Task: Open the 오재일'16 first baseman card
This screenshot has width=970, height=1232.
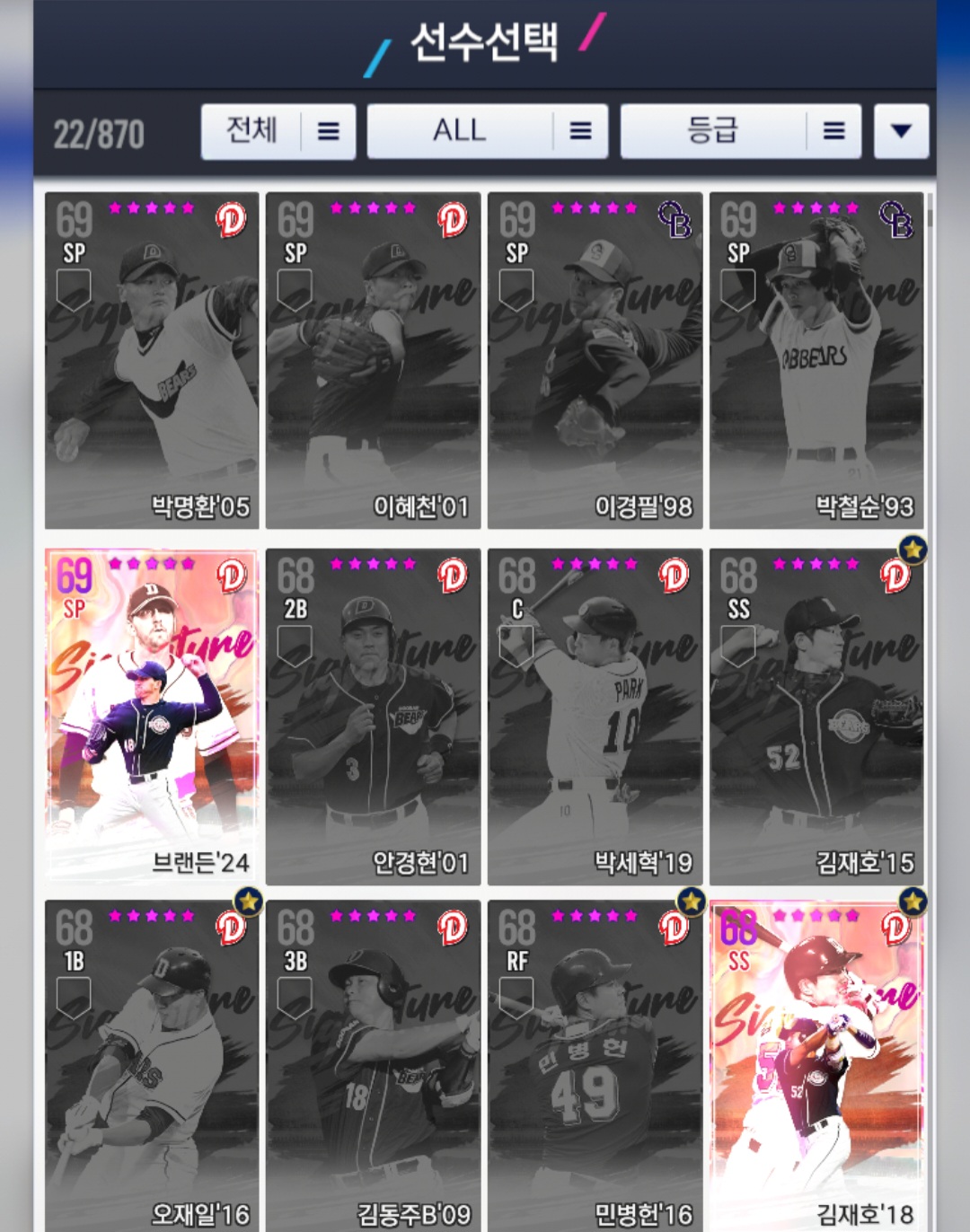Action: point(152,1064)
